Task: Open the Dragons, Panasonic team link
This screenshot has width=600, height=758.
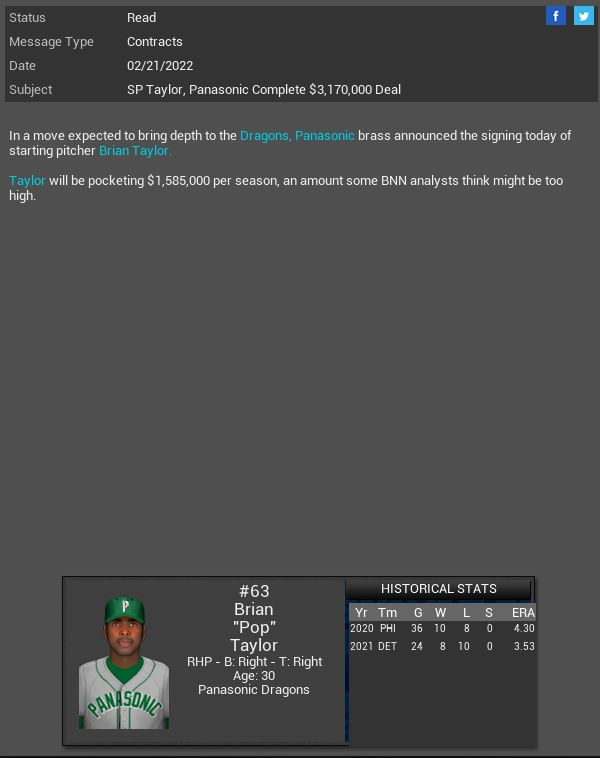Action: [297, 135]
